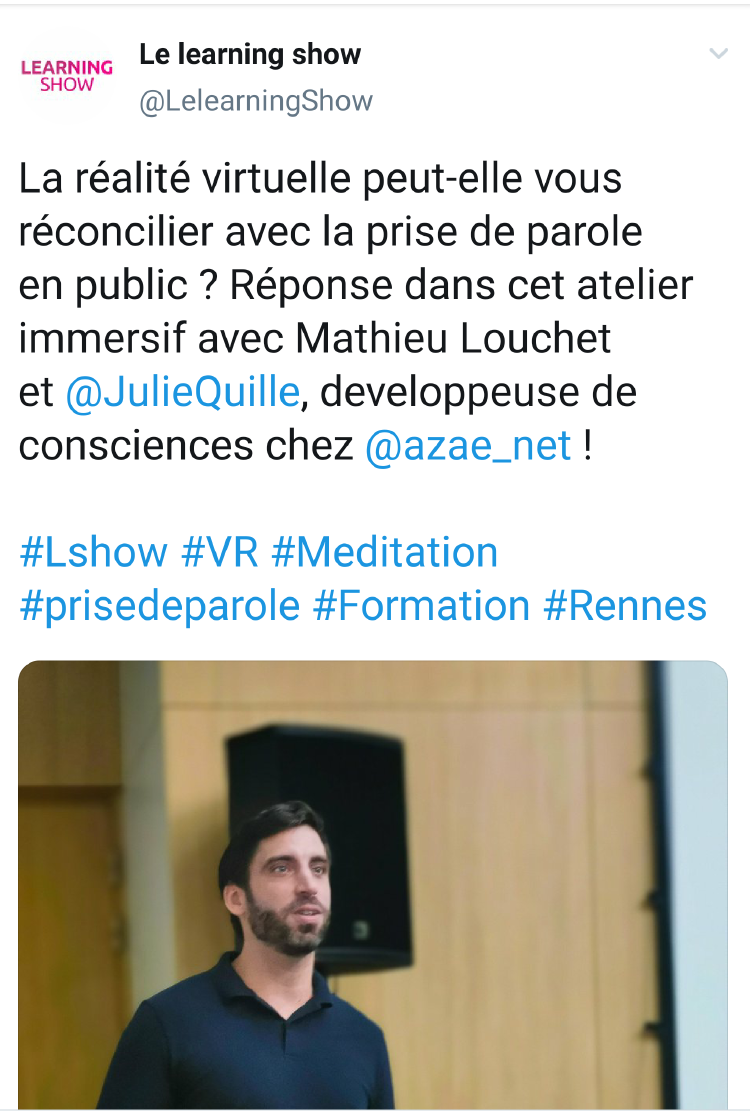The width and height of the screenshot is (750, 1119).
Task: Open the #VR hashtag
Action: tap(219, 552)
